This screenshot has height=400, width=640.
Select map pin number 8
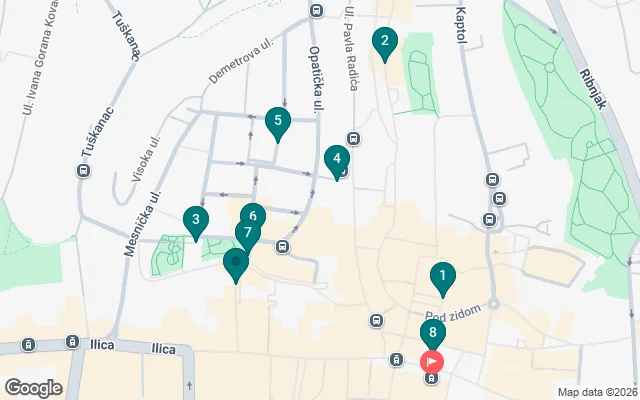(x=432, y=333)
